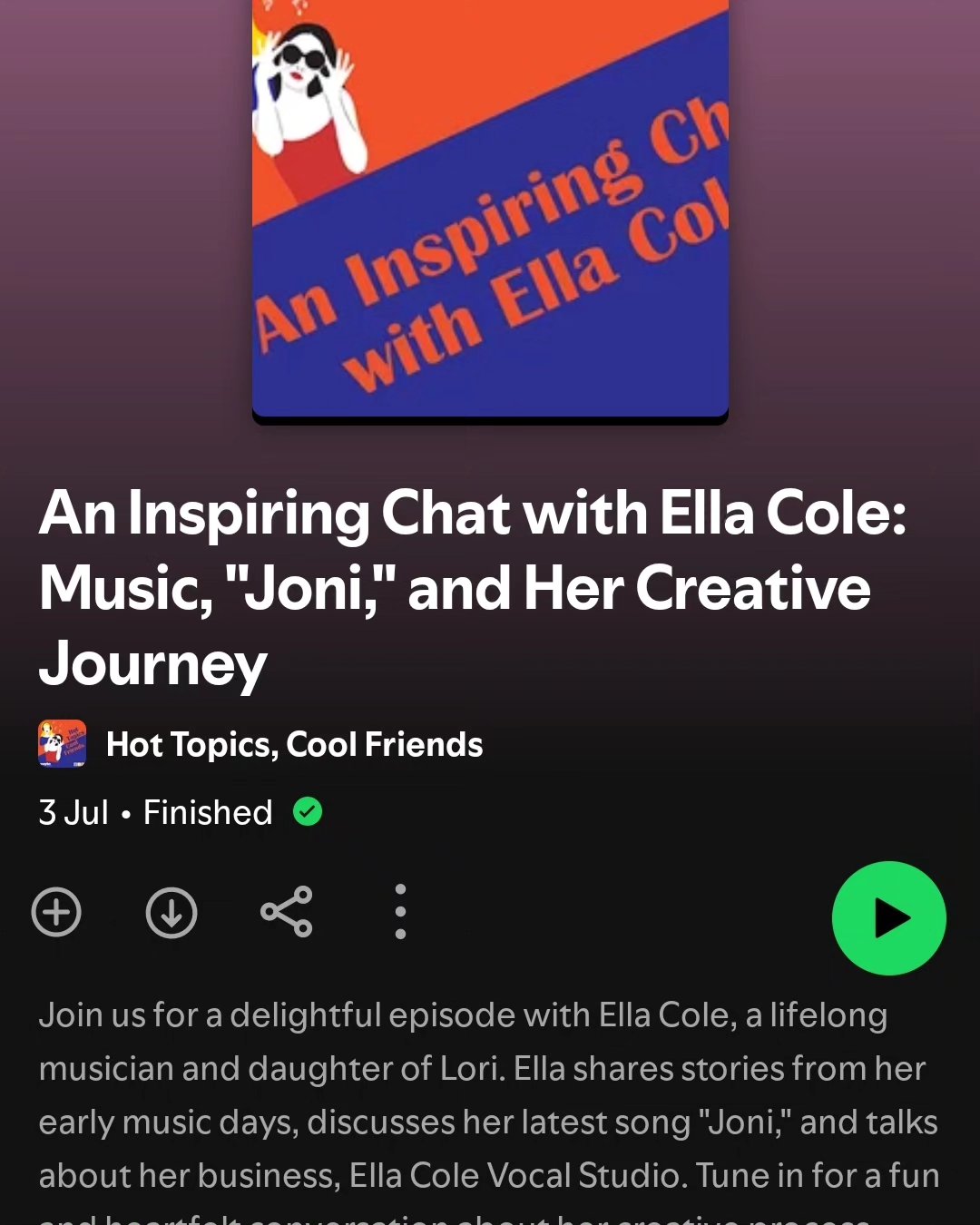Play the Ella Cole episode
Screen dimensions: 980x1225
tap(888, 917)
